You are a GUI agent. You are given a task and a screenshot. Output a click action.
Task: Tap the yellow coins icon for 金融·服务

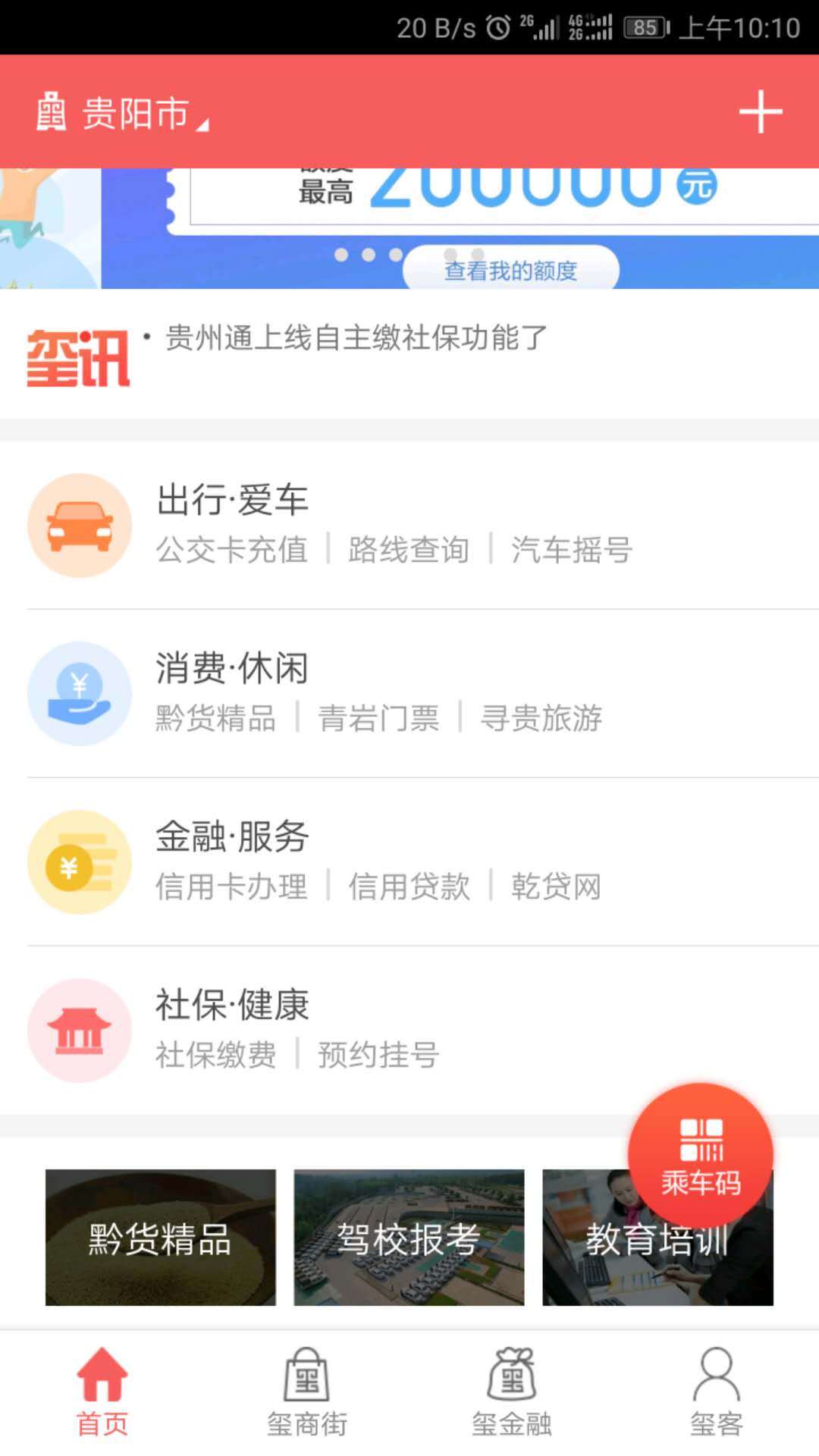[78, 862]
